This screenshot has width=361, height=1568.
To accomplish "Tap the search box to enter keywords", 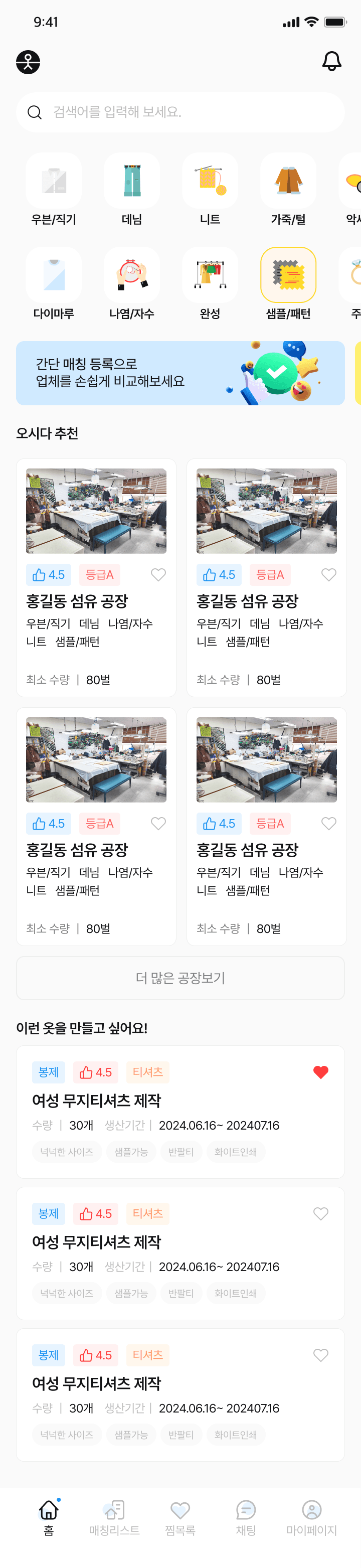I will [180, 112].
